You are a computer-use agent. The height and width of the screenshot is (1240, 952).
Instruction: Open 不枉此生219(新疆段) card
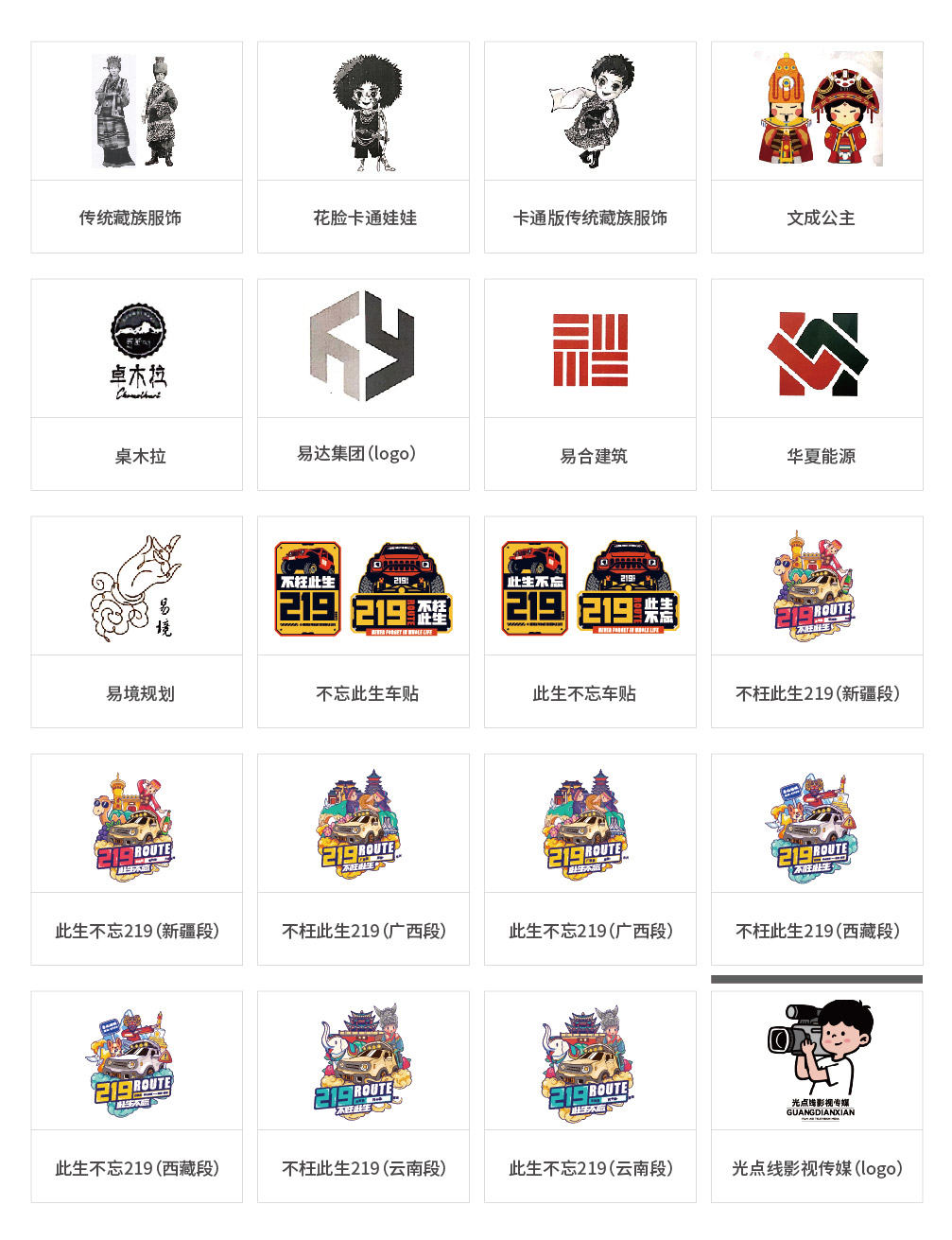tap(817, 621)
